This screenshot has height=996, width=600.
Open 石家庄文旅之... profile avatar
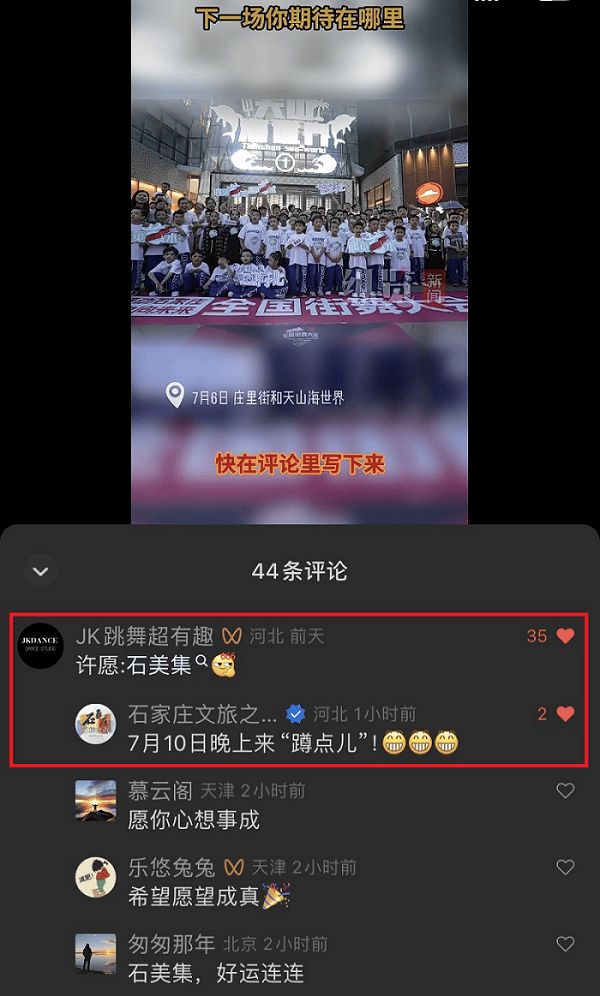tap(96, 724)
